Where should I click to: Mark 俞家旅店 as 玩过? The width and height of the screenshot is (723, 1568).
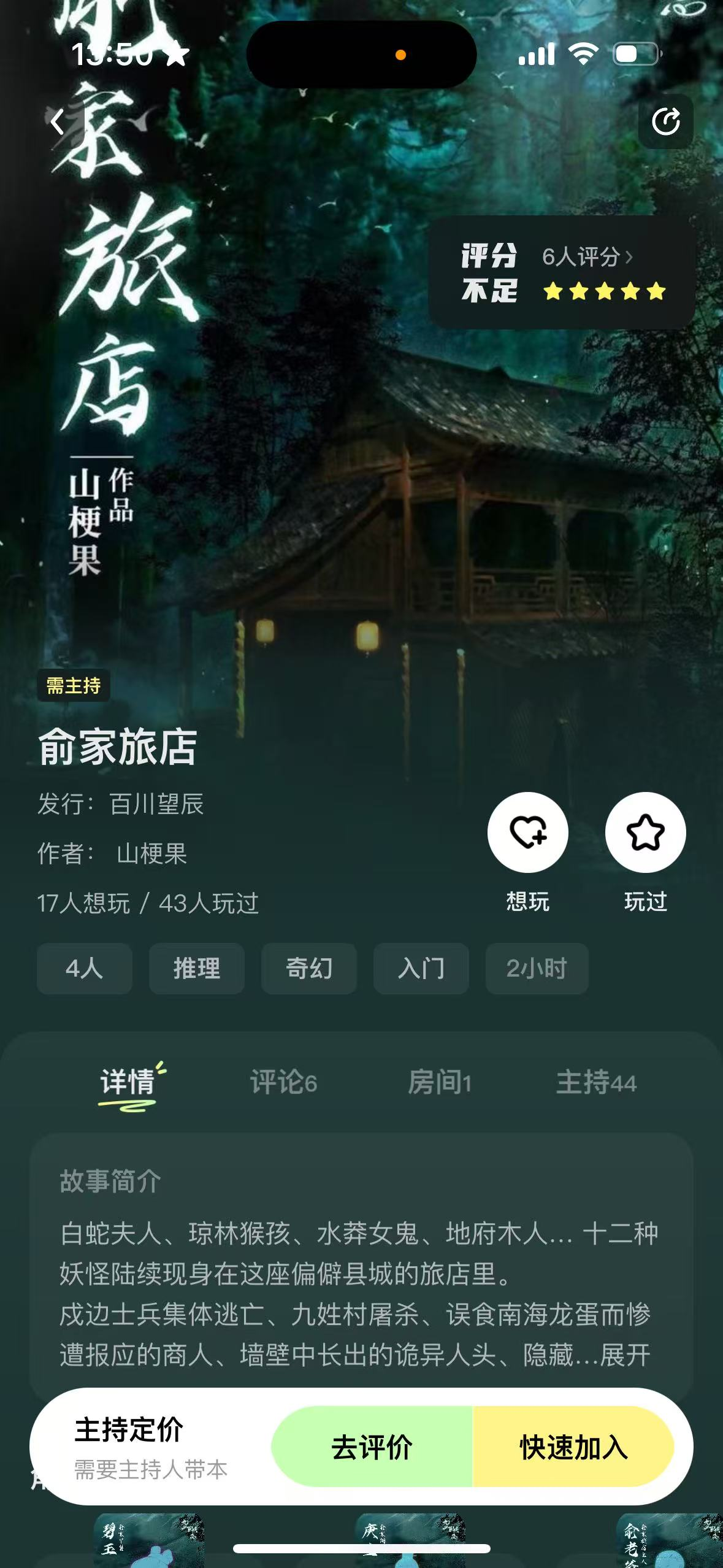(x=645, y=832)
